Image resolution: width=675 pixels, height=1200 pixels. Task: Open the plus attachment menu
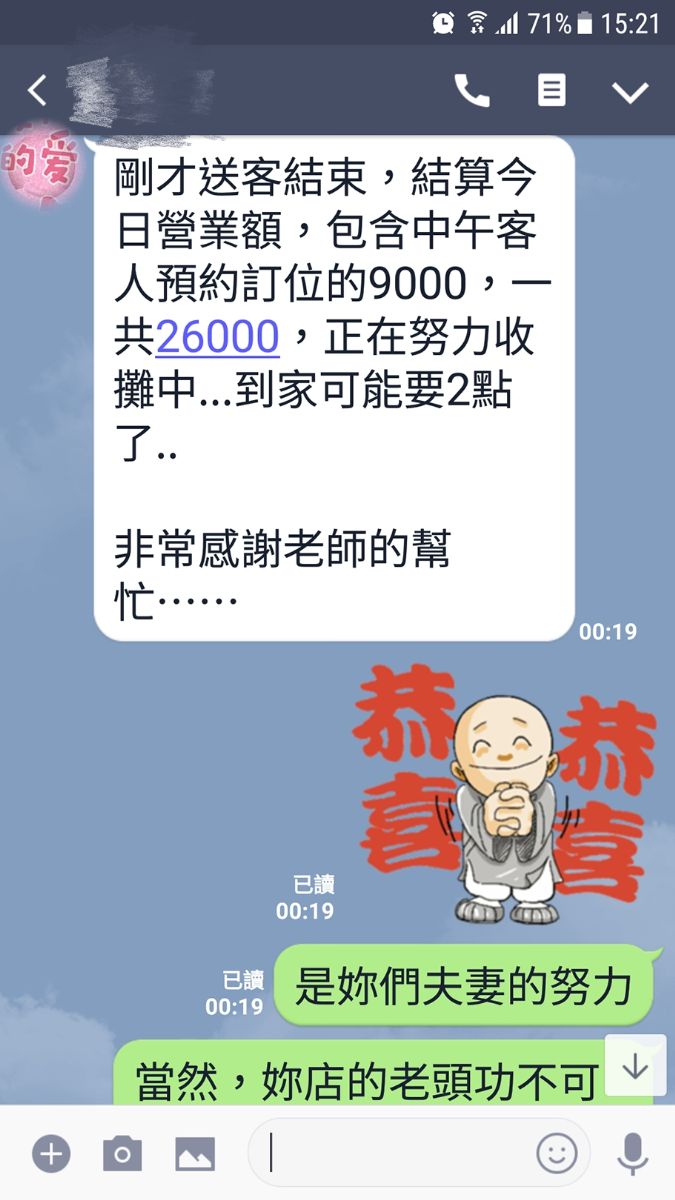(x=50, y=1154)
